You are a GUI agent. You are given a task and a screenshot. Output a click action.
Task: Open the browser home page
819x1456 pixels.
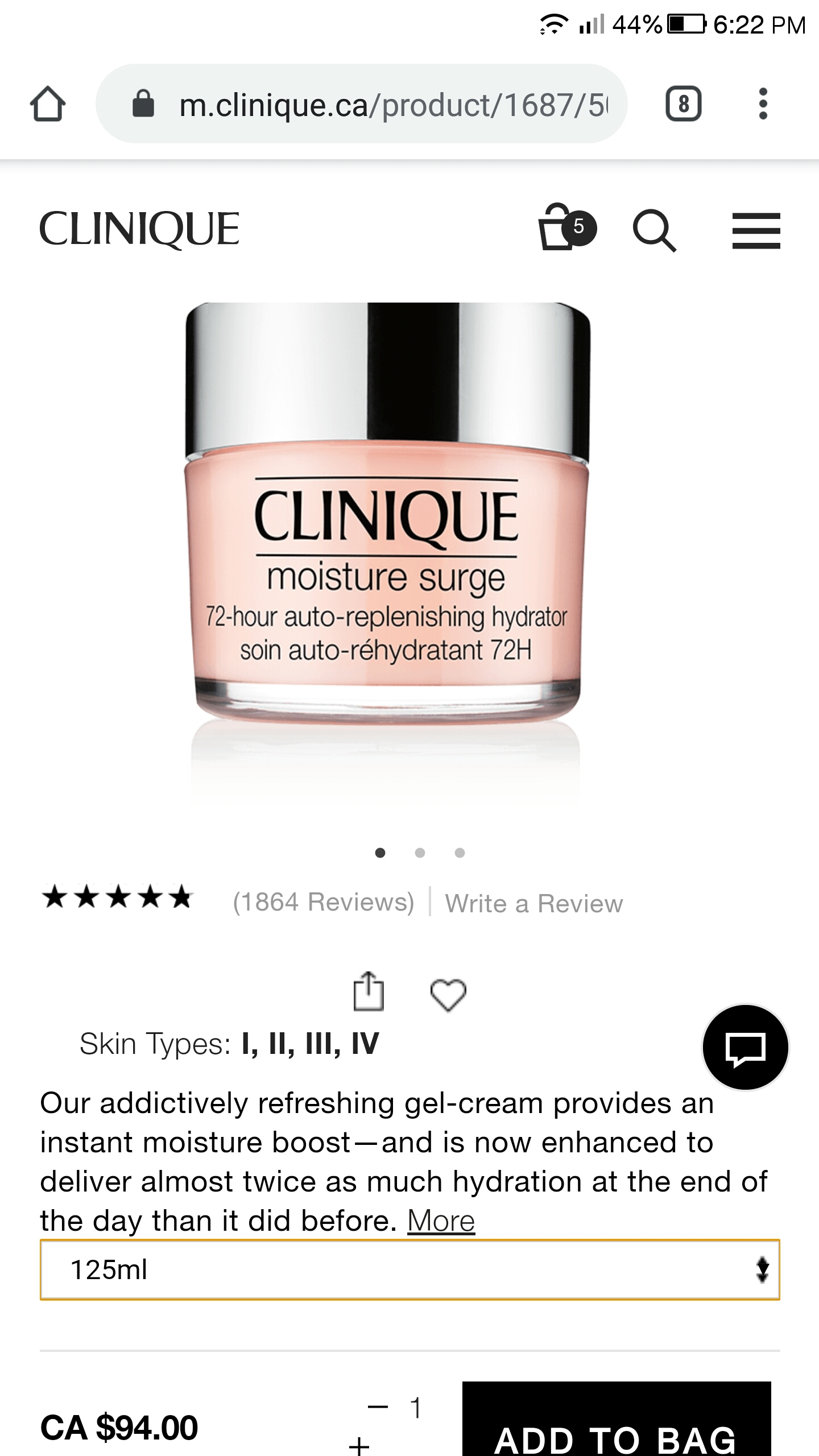[48, 104]
